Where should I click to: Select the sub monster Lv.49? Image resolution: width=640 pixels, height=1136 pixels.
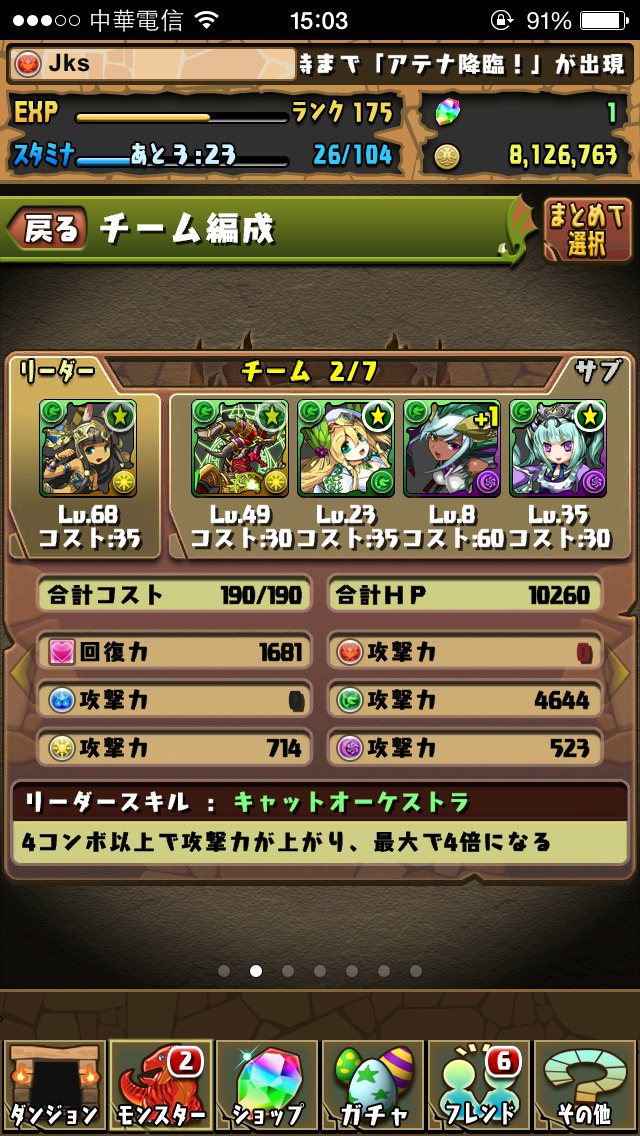(240, 447)
